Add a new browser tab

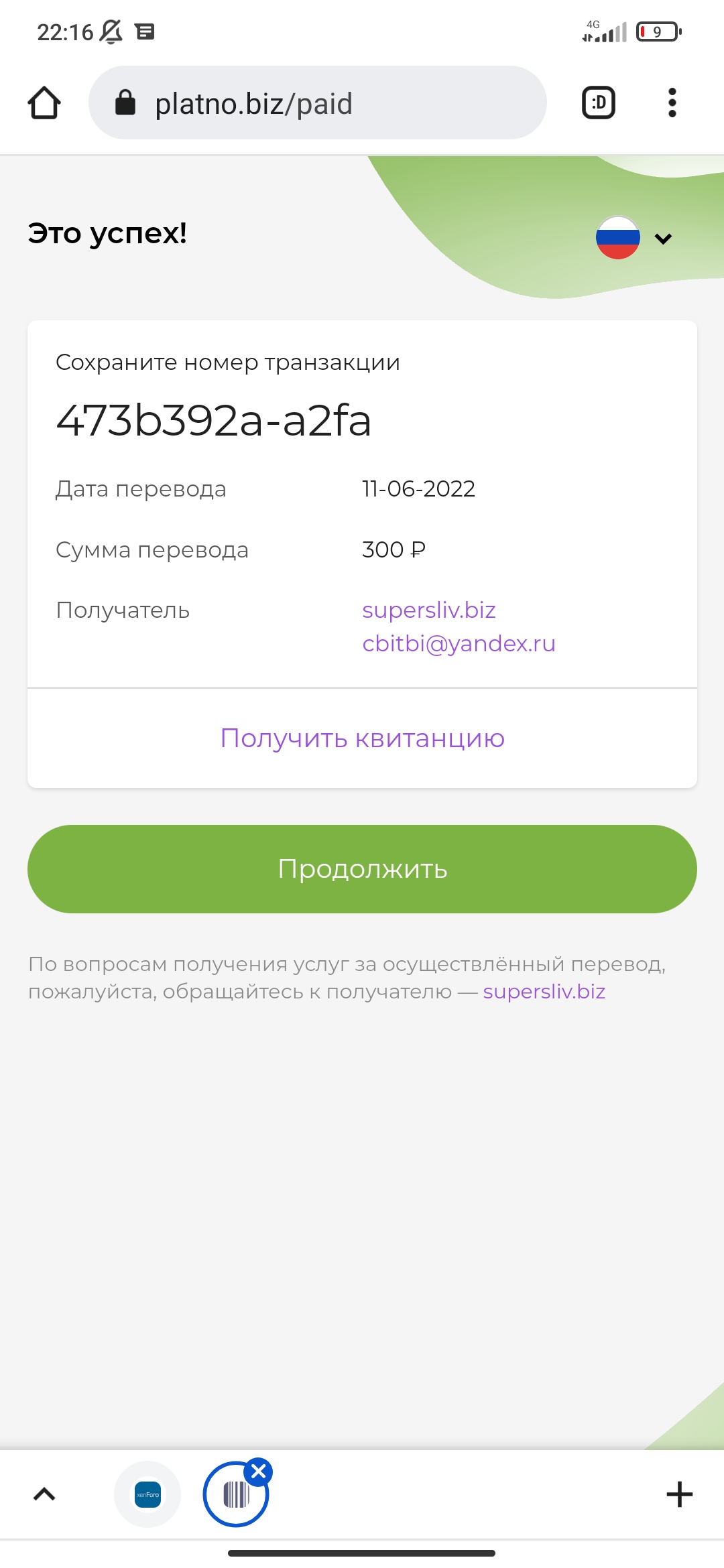coord(679,1494)
